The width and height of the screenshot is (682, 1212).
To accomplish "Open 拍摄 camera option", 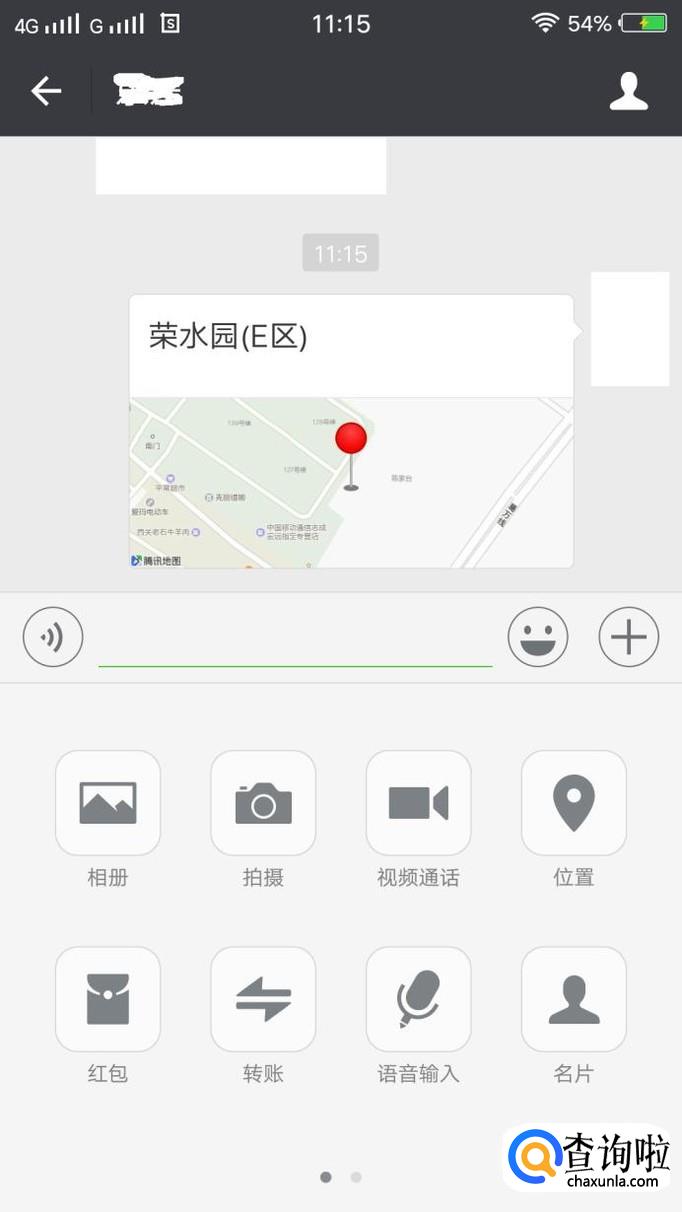I will click(x=263, y=803).
